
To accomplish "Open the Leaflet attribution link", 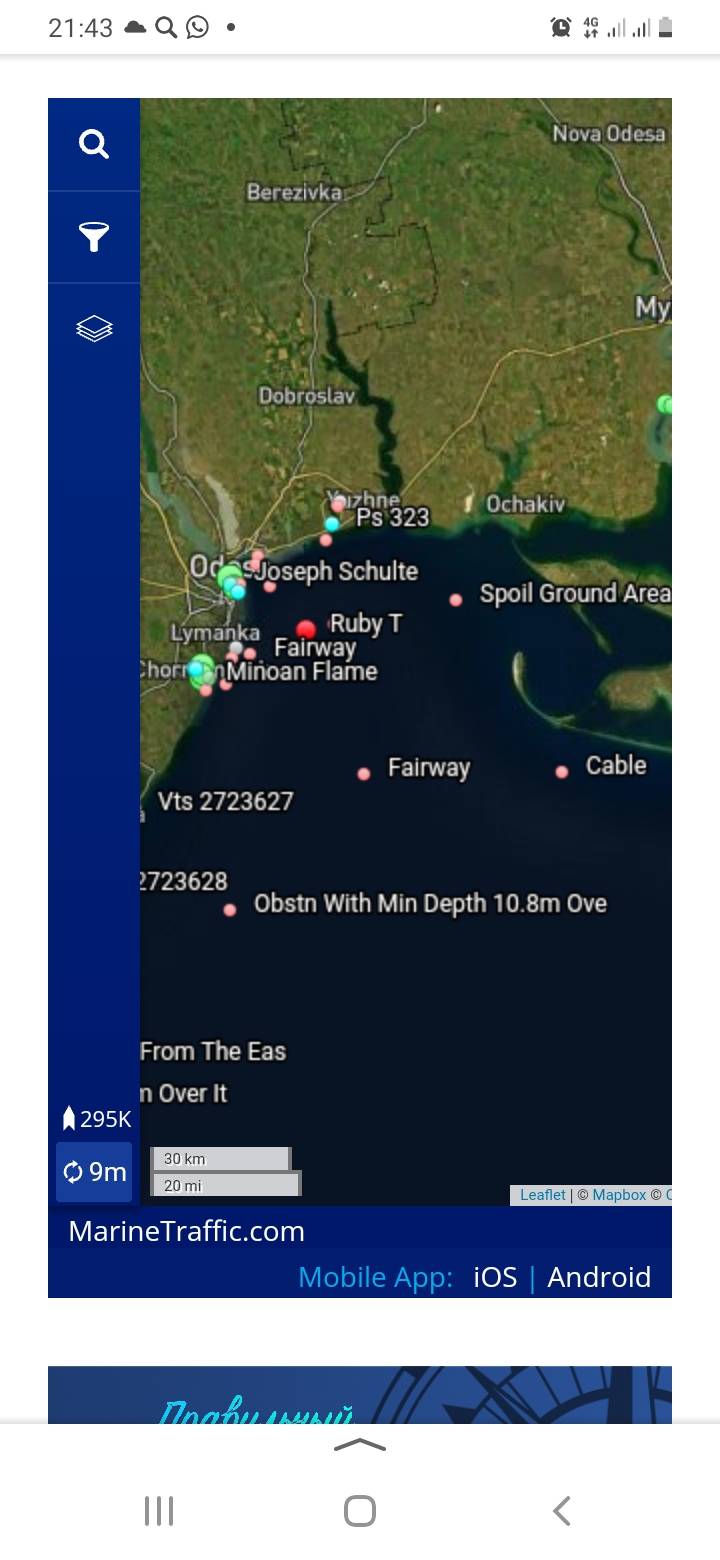I will pyautogui.click(x=542, y=1195).
